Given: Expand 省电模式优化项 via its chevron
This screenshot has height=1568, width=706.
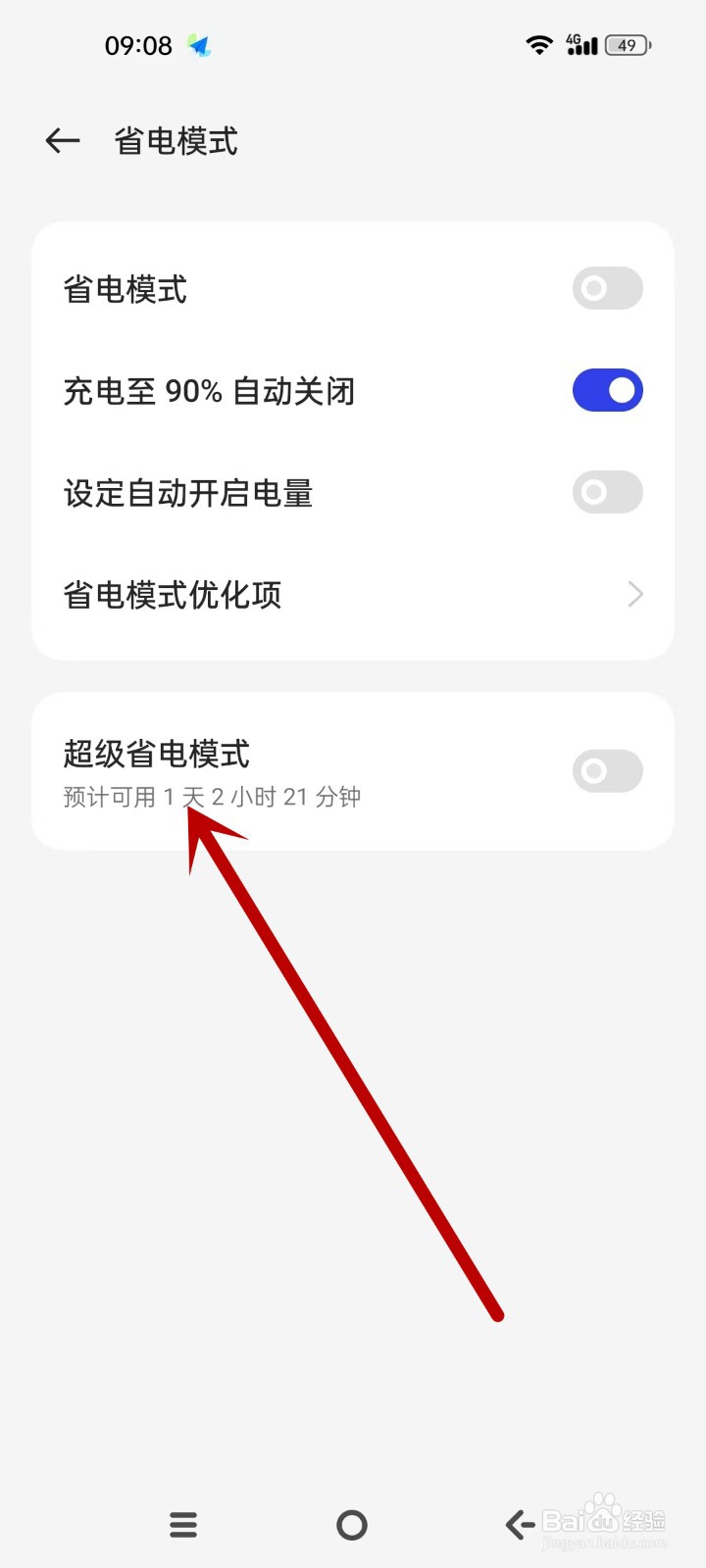Looking at the screenshot, I should coord(635,595).
